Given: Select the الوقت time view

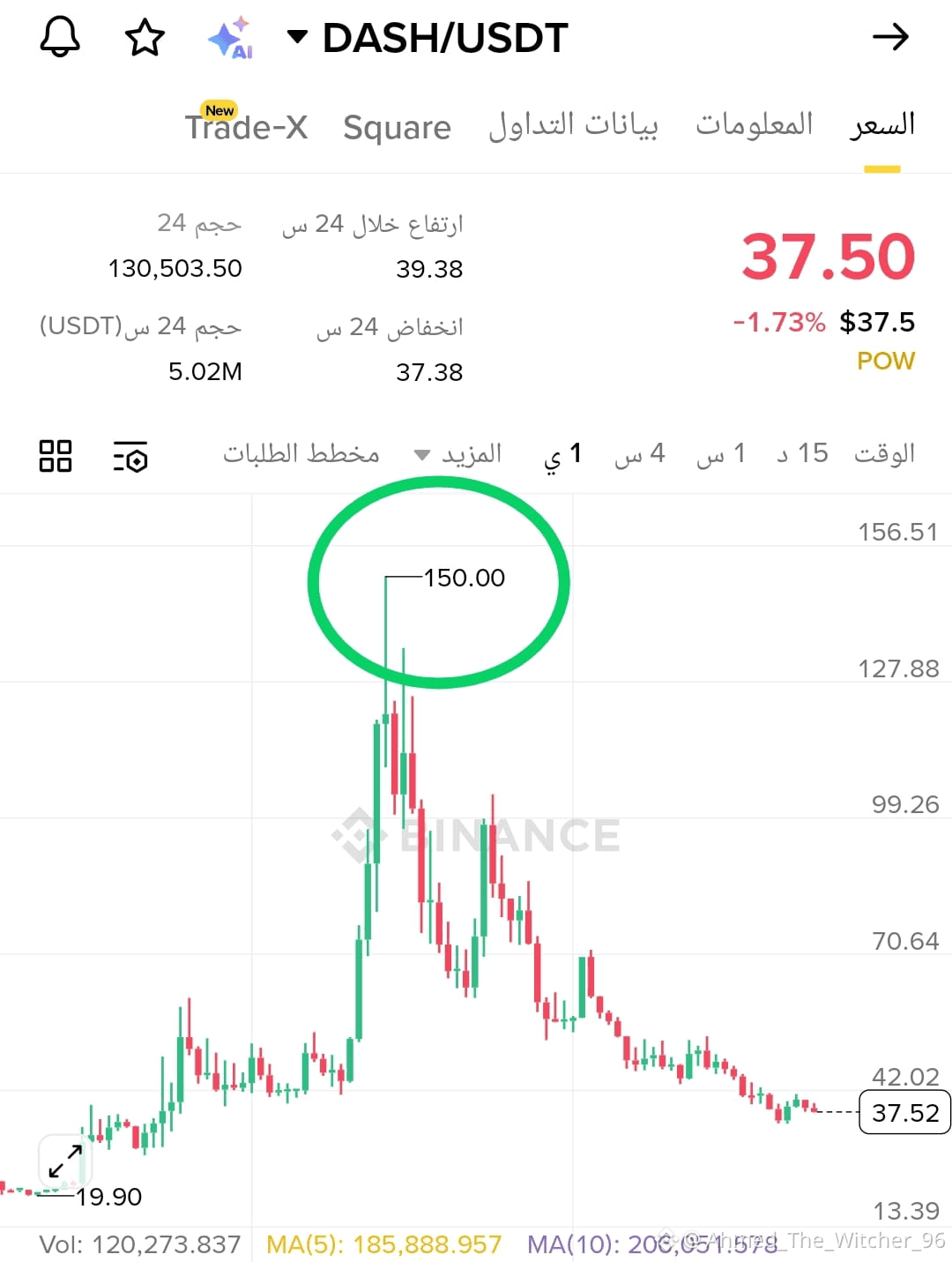Looking at the screenshot, I should [x=884, y=454].
